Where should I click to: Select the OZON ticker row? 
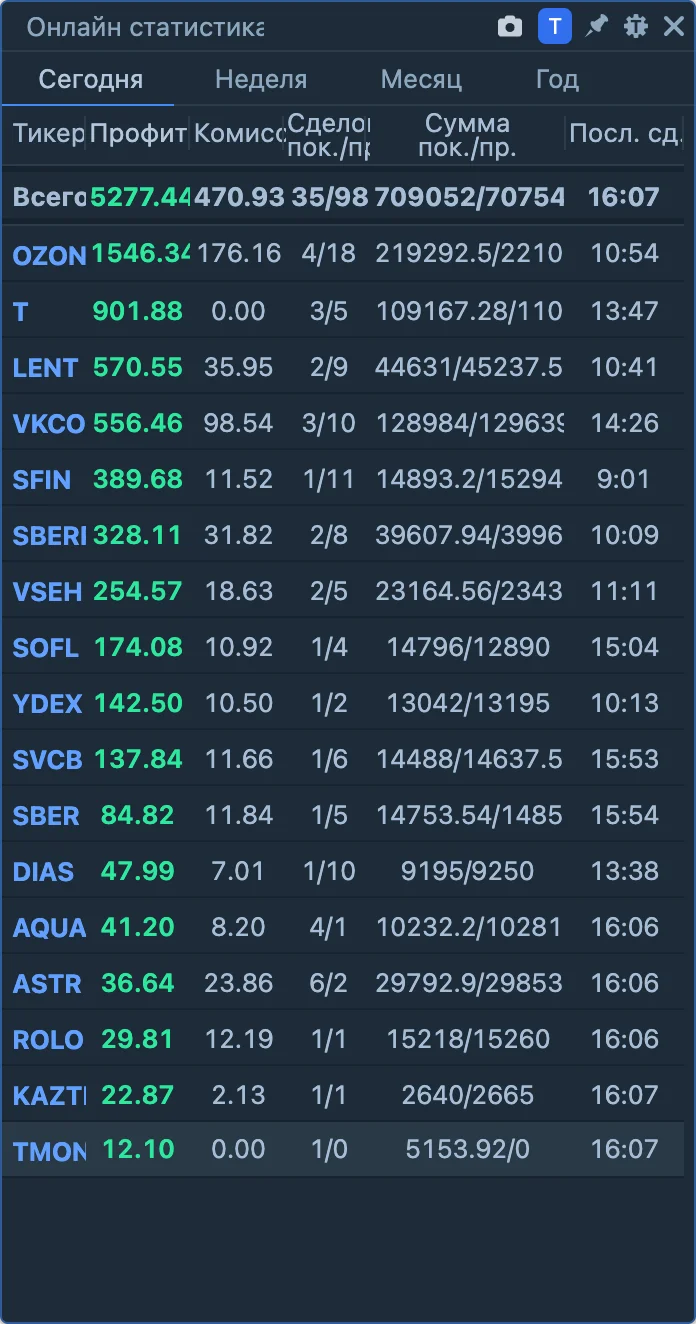coord(343,254)
